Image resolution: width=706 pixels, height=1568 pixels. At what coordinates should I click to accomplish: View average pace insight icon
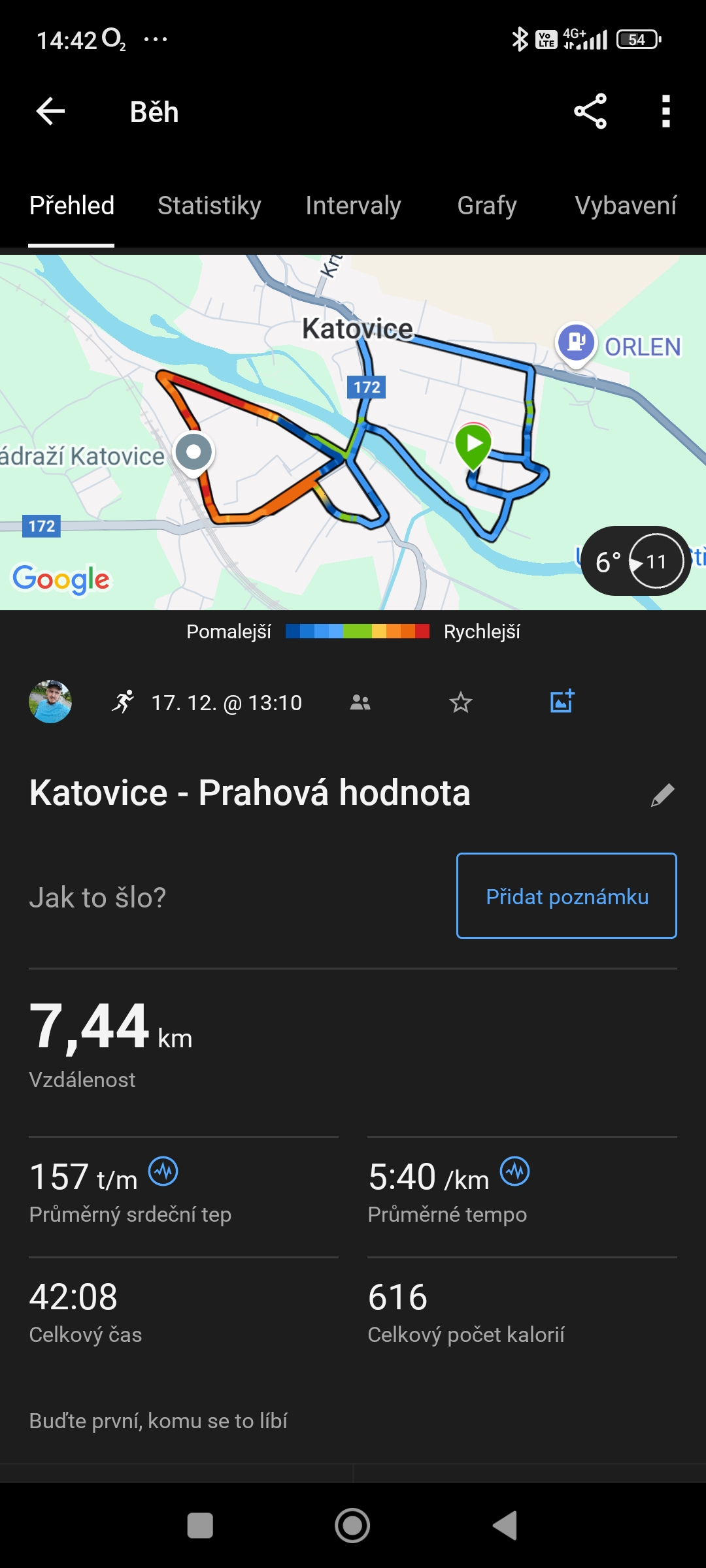coord(515,1171)
